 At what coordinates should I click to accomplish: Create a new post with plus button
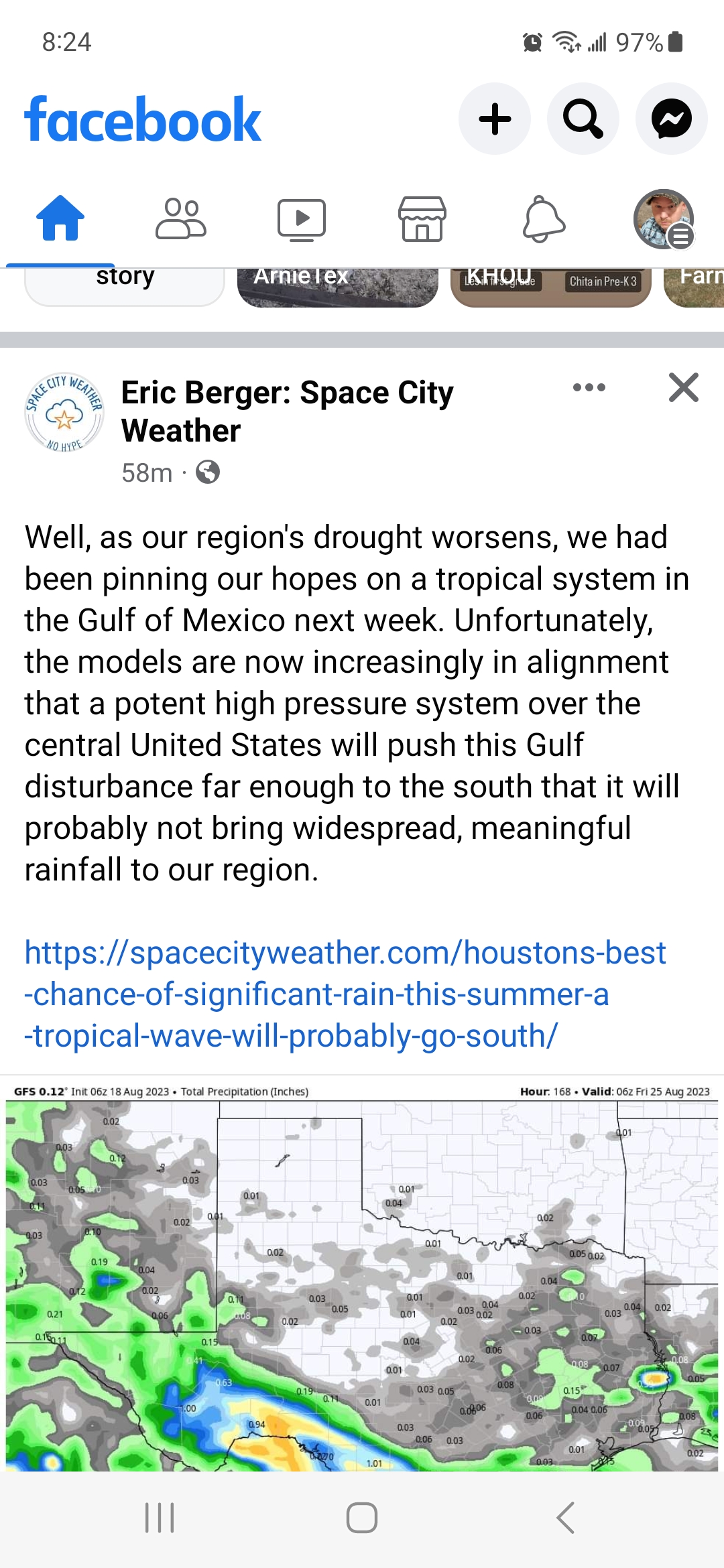point(495,119)
